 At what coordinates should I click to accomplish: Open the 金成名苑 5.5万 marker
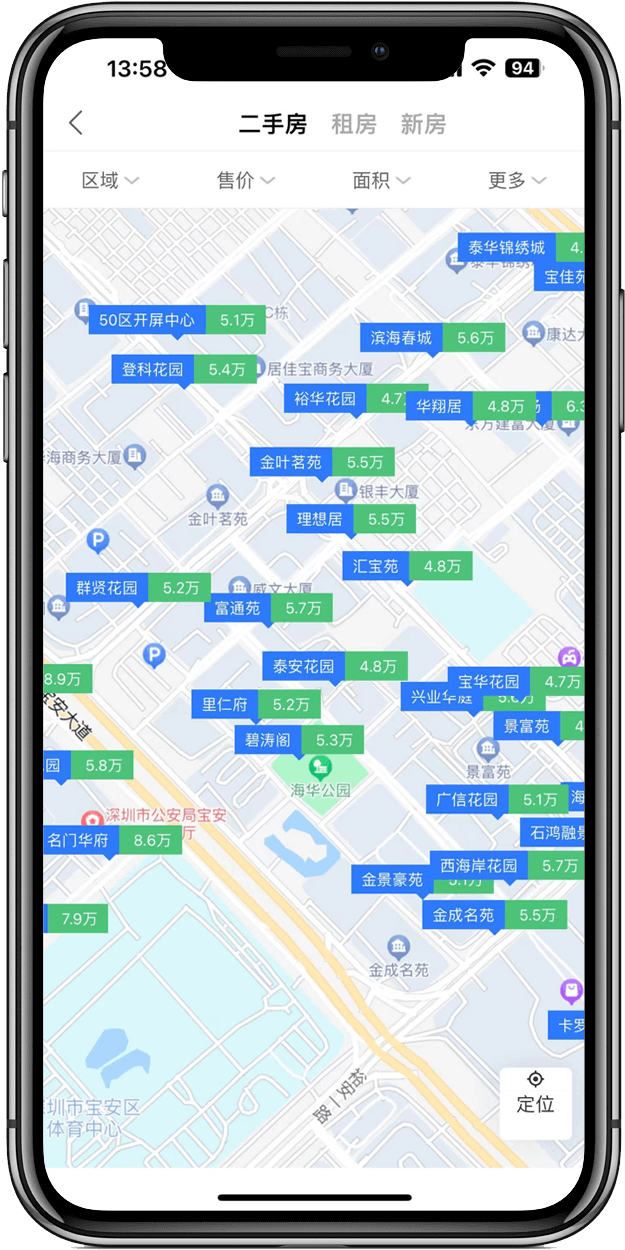[x=494, y=914]
